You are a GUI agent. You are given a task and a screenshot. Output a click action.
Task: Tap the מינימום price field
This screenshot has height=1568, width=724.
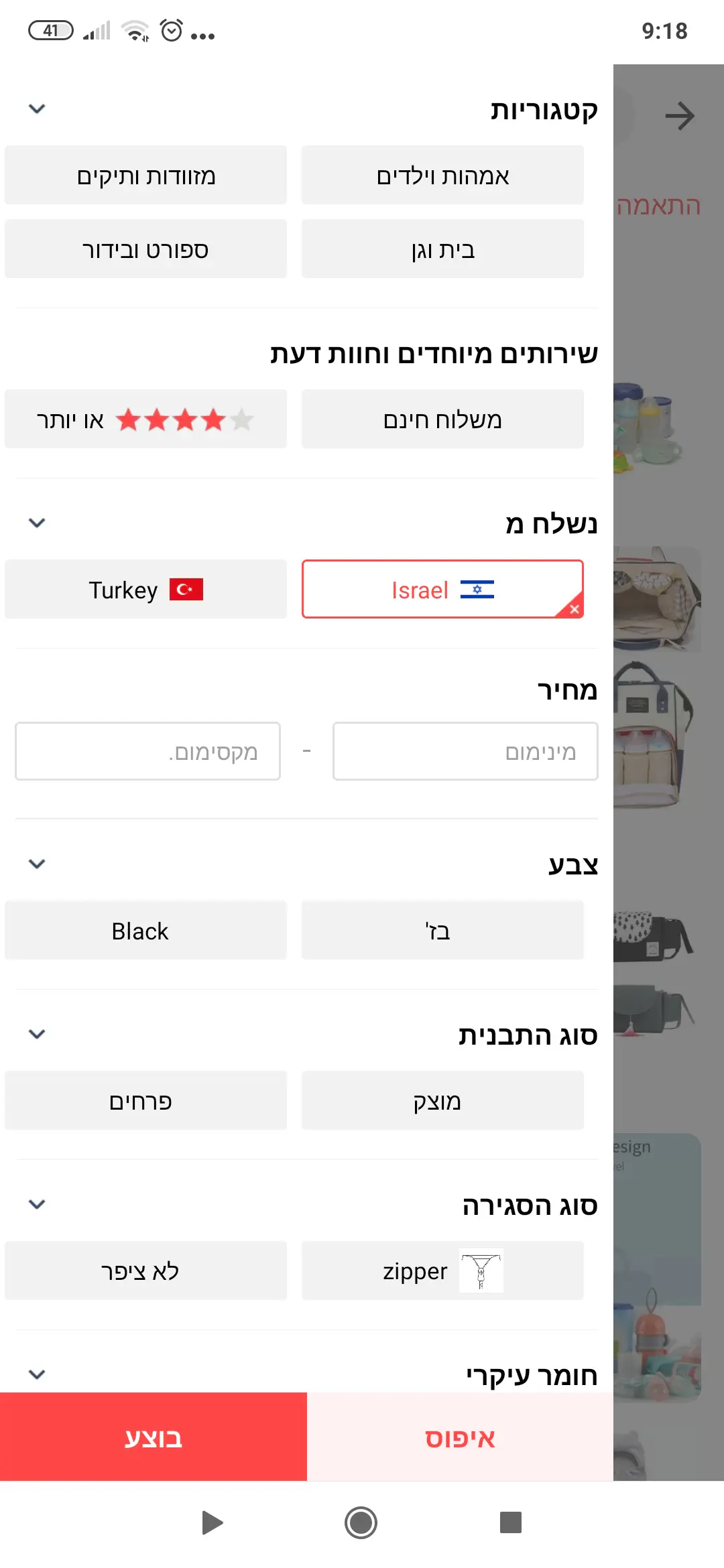[x=465, y=752]
